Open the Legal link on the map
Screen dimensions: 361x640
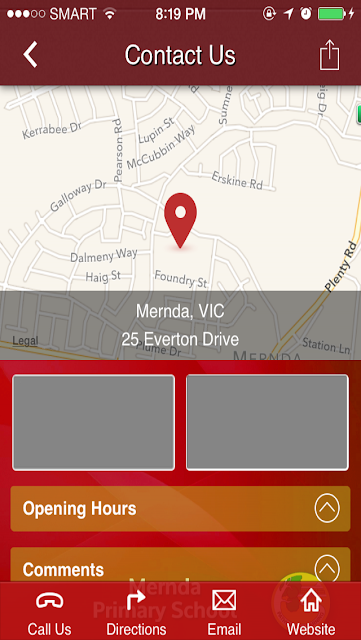pos(25,341)
